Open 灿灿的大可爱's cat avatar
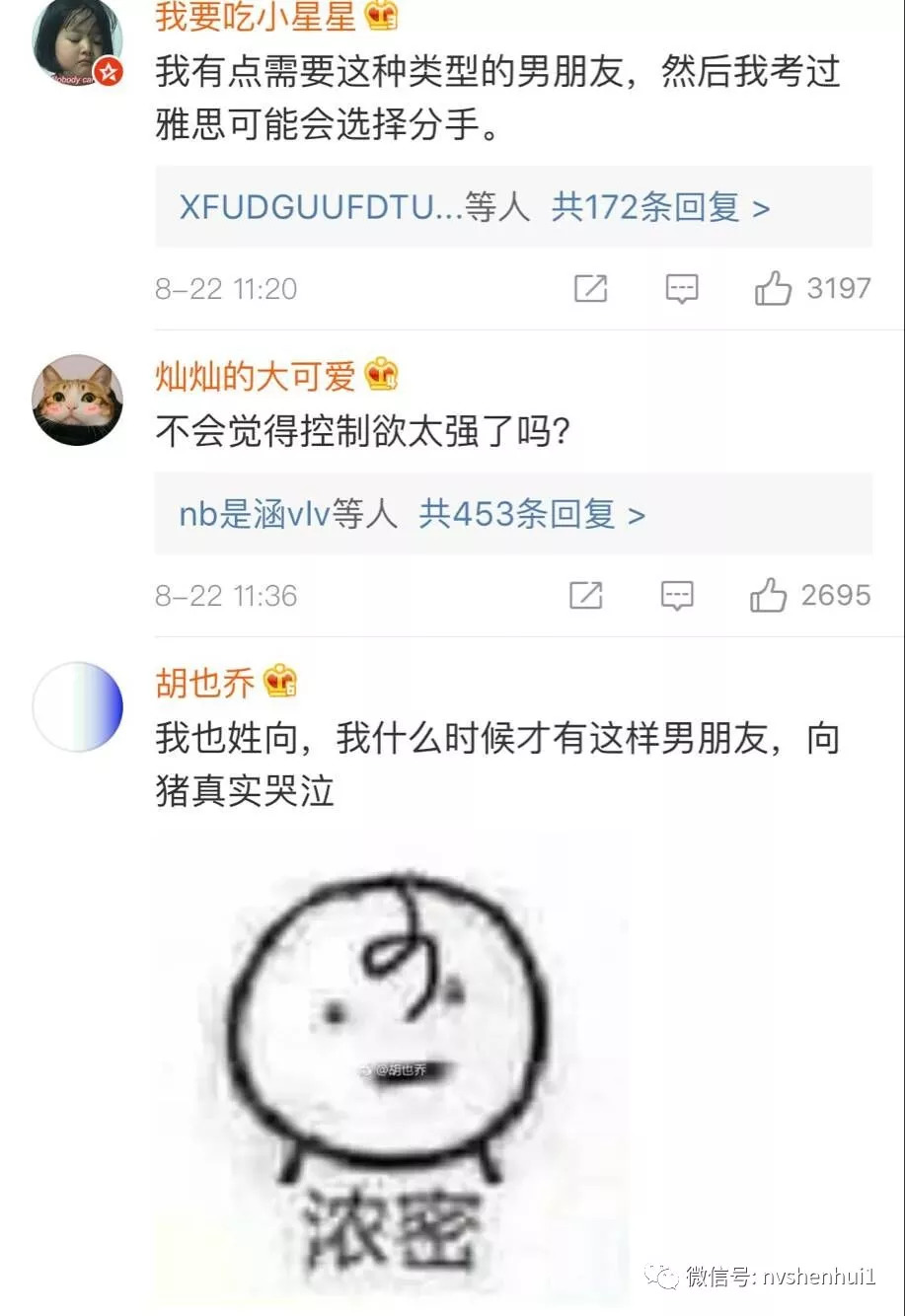This screenshot has height=1316, width=905. pyautogui.click(x=77, y=400)
